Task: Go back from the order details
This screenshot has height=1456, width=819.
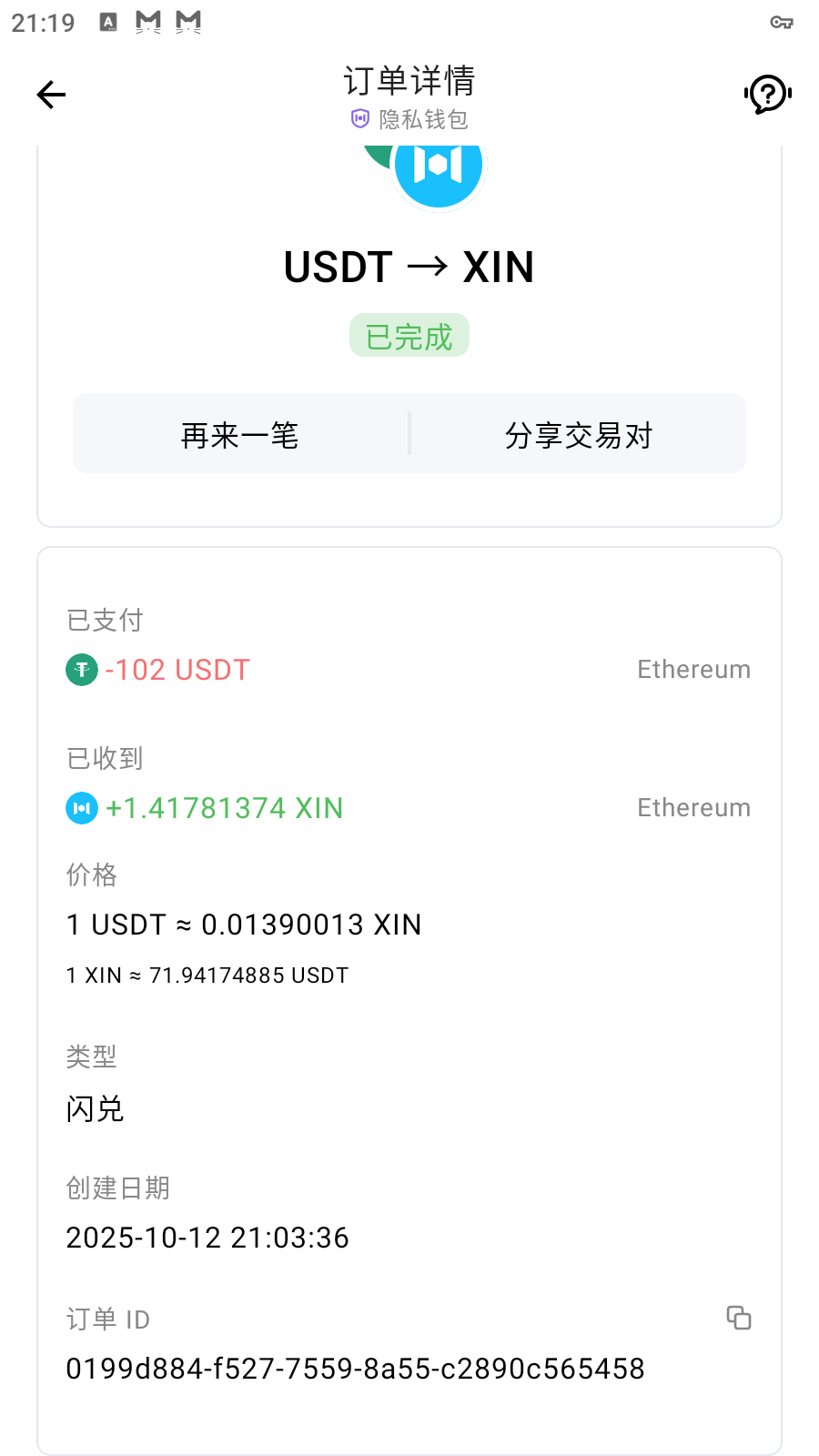Action: (x=52, y=95)
